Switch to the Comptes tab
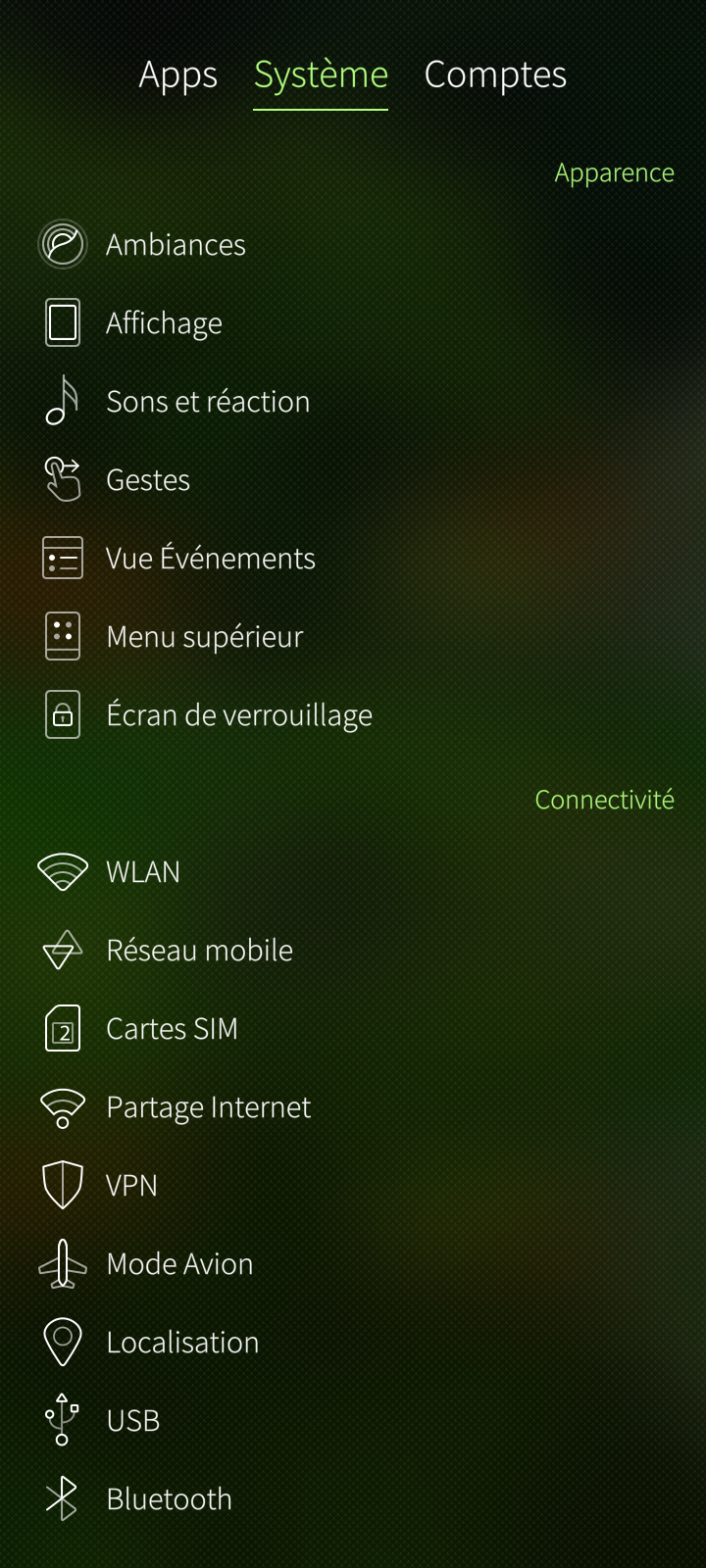706x1568 pixels. point(495,75)
